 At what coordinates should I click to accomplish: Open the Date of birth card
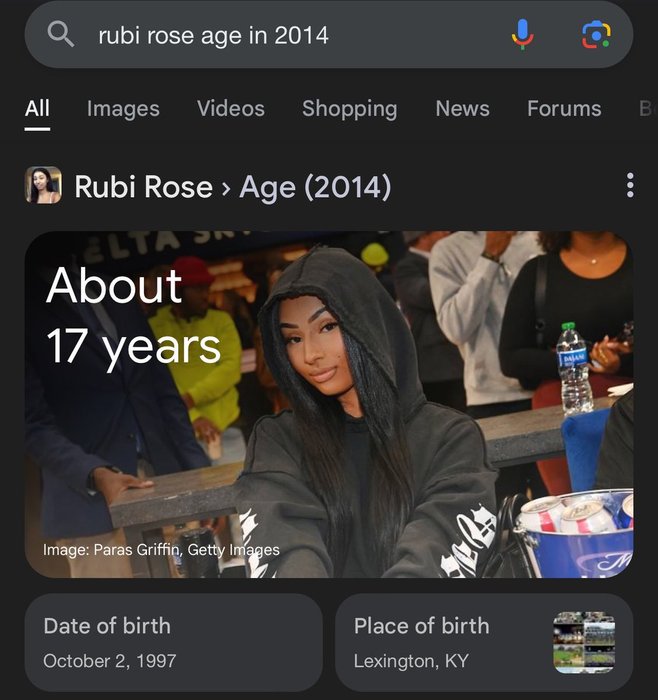click(173, 642)
